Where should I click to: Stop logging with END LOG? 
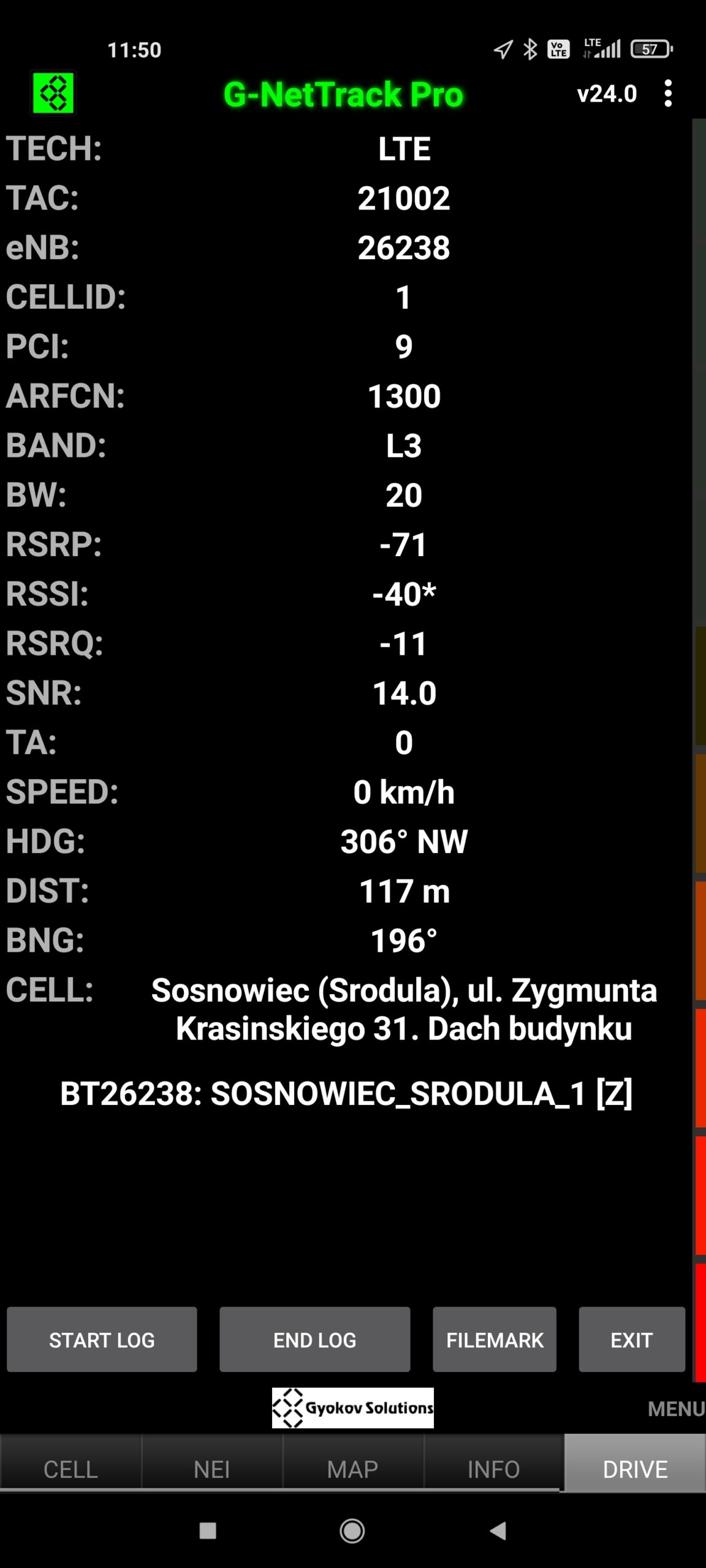pos(314,1340)
